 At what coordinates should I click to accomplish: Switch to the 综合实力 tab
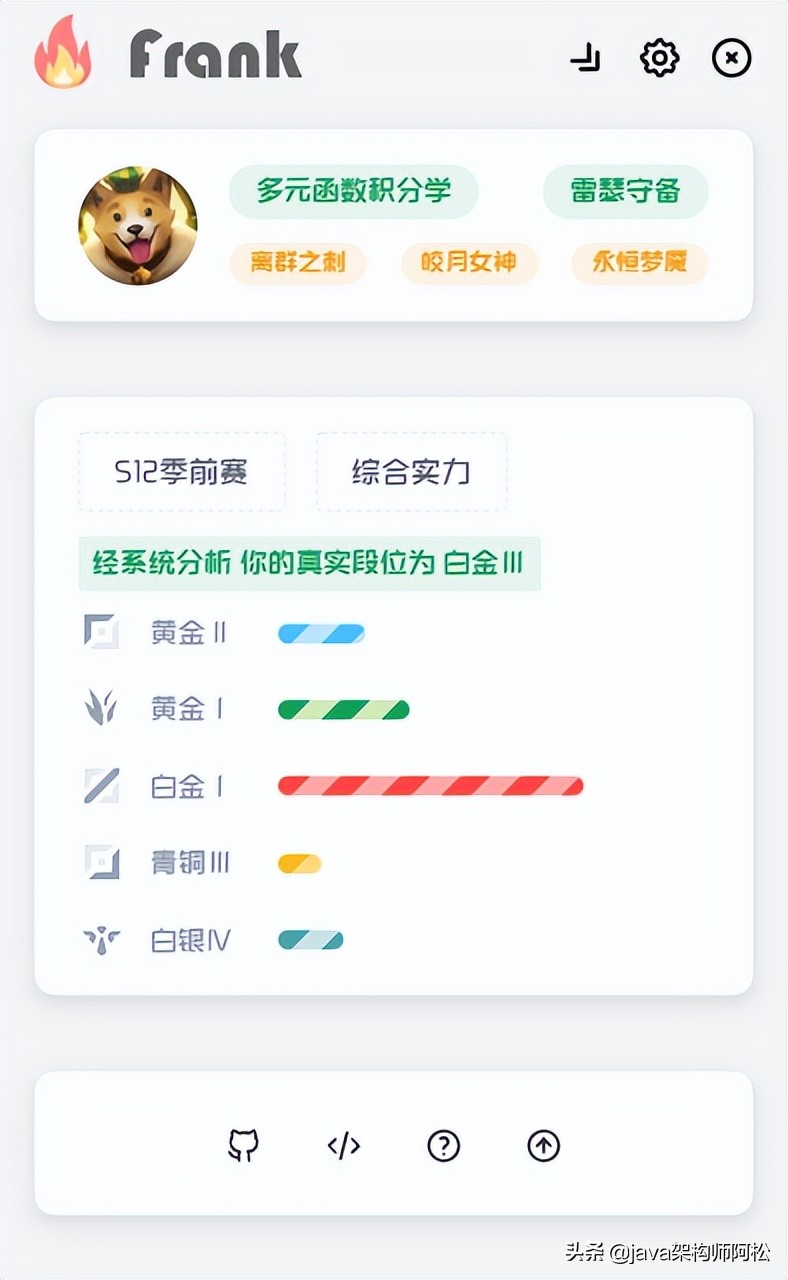(411, 470)
